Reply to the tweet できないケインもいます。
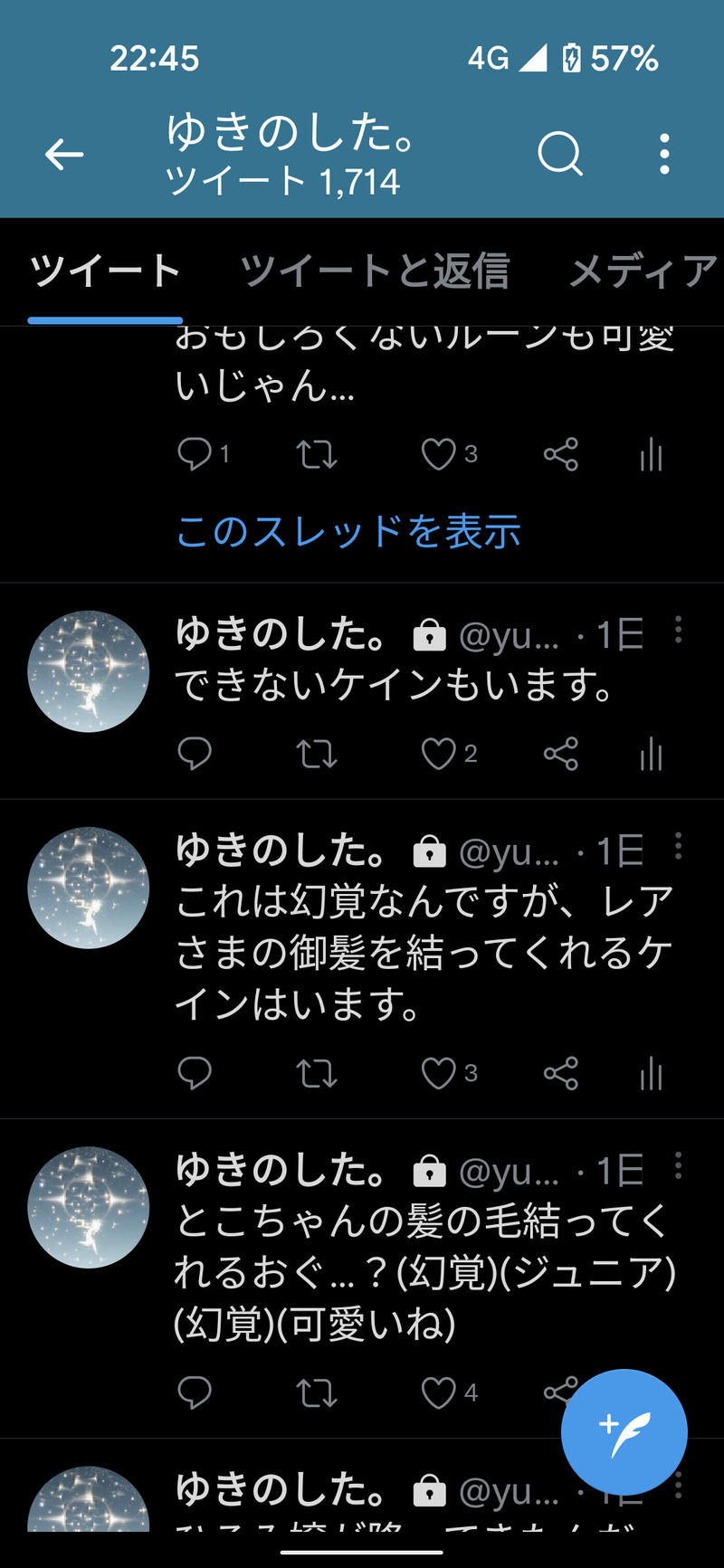The height and width of the screenshot is (1568, 724). [195, 754]
